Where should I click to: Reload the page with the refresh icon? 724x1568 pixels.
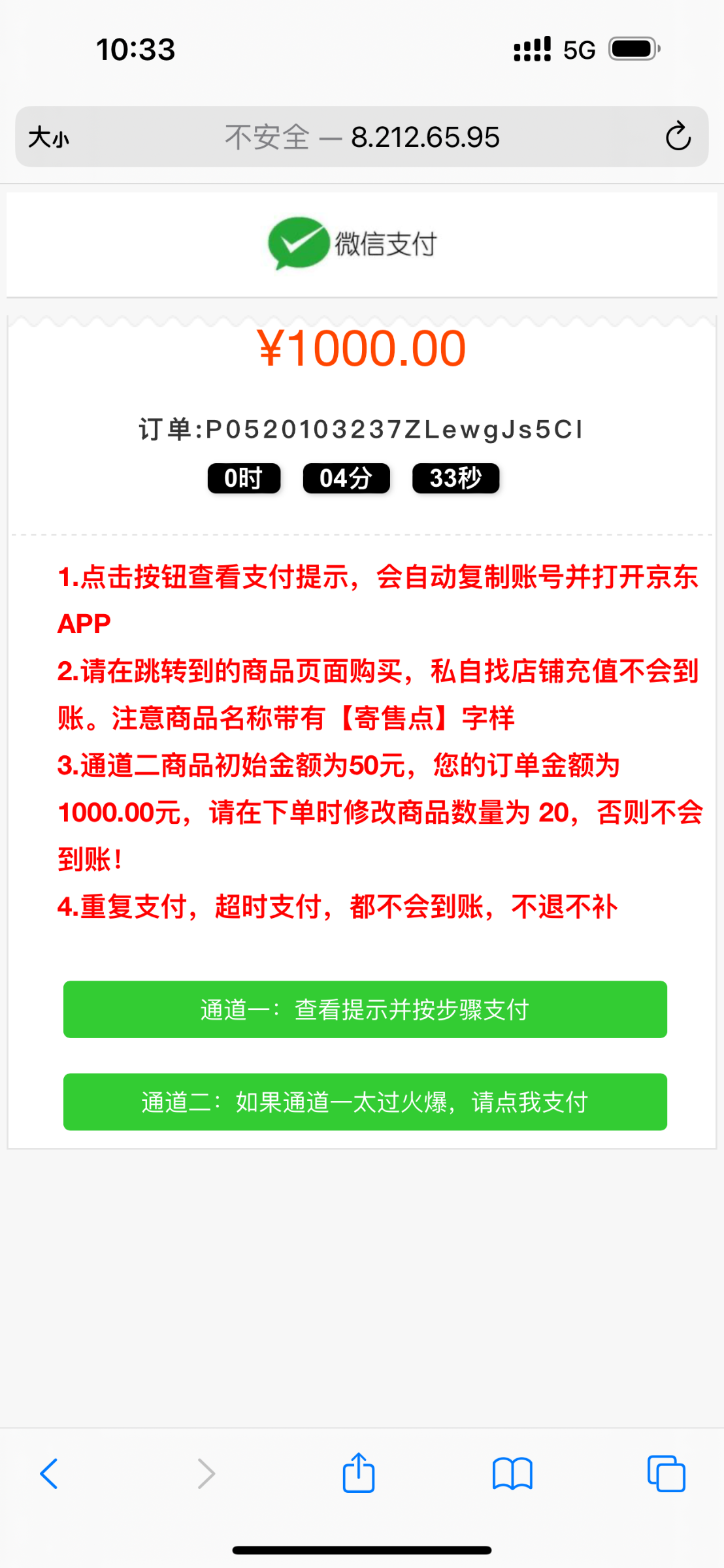point(678,137)
